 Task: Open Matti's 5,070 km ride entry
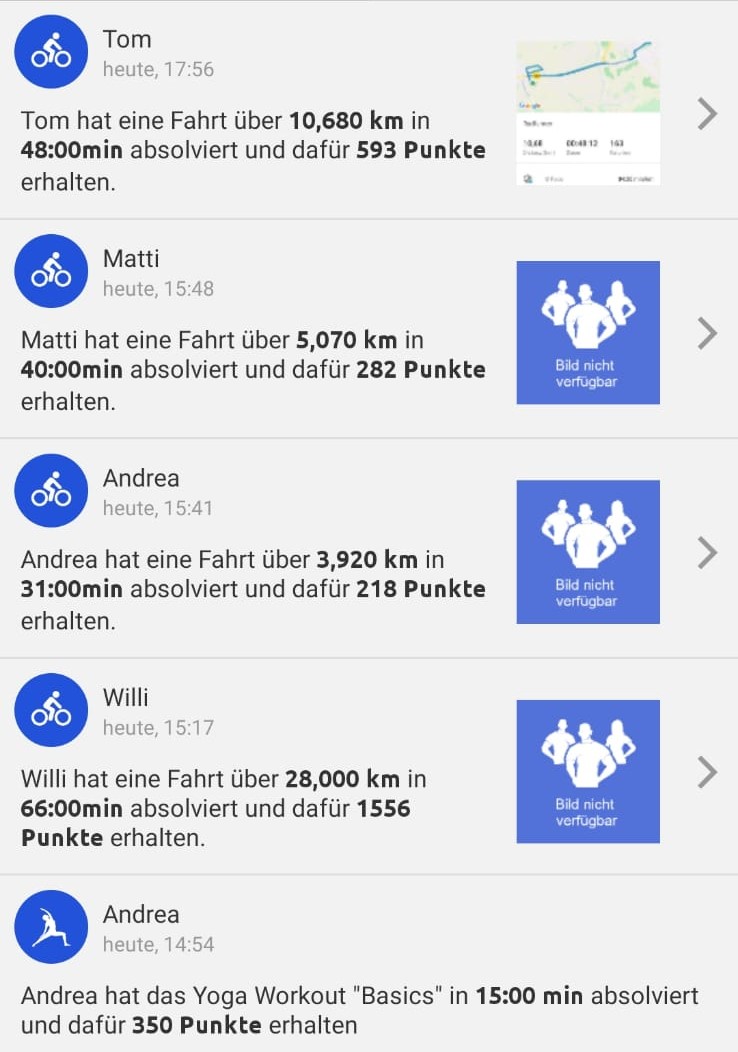255,370
